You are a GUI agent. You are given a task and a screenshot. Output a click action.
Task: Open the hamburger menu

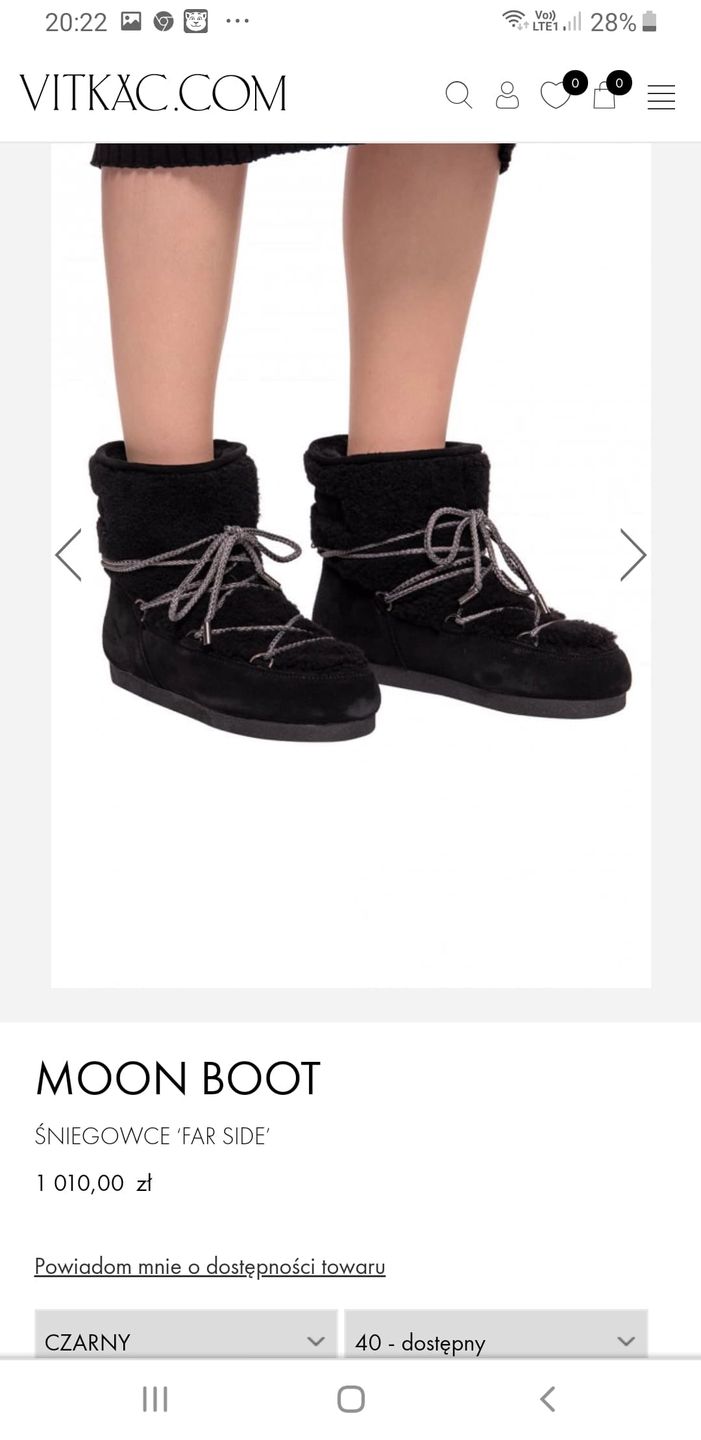[x=661, y=97]
